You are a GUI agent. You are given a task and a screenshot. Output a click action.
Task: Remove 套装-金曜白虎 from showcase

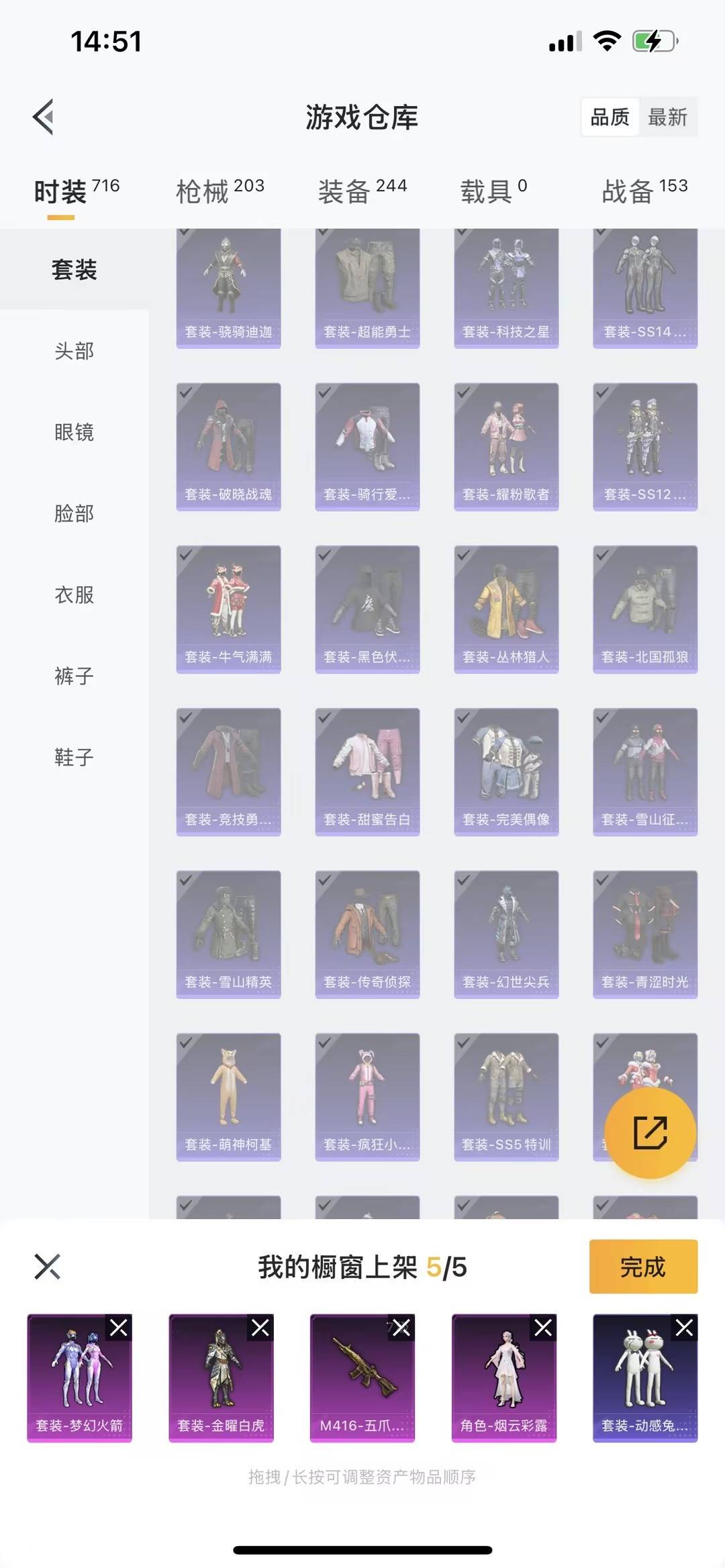[260, 1327]
